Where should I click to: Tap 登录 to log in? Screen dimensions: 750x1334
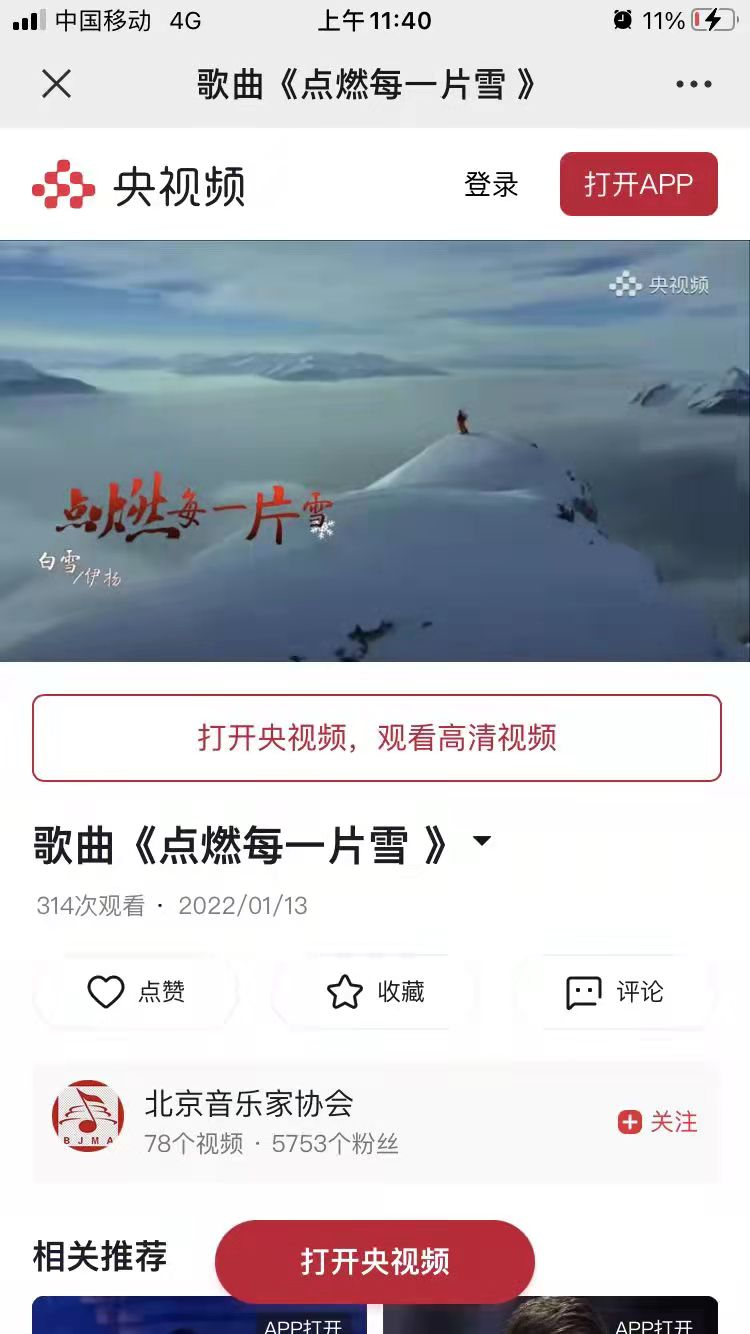491,184
